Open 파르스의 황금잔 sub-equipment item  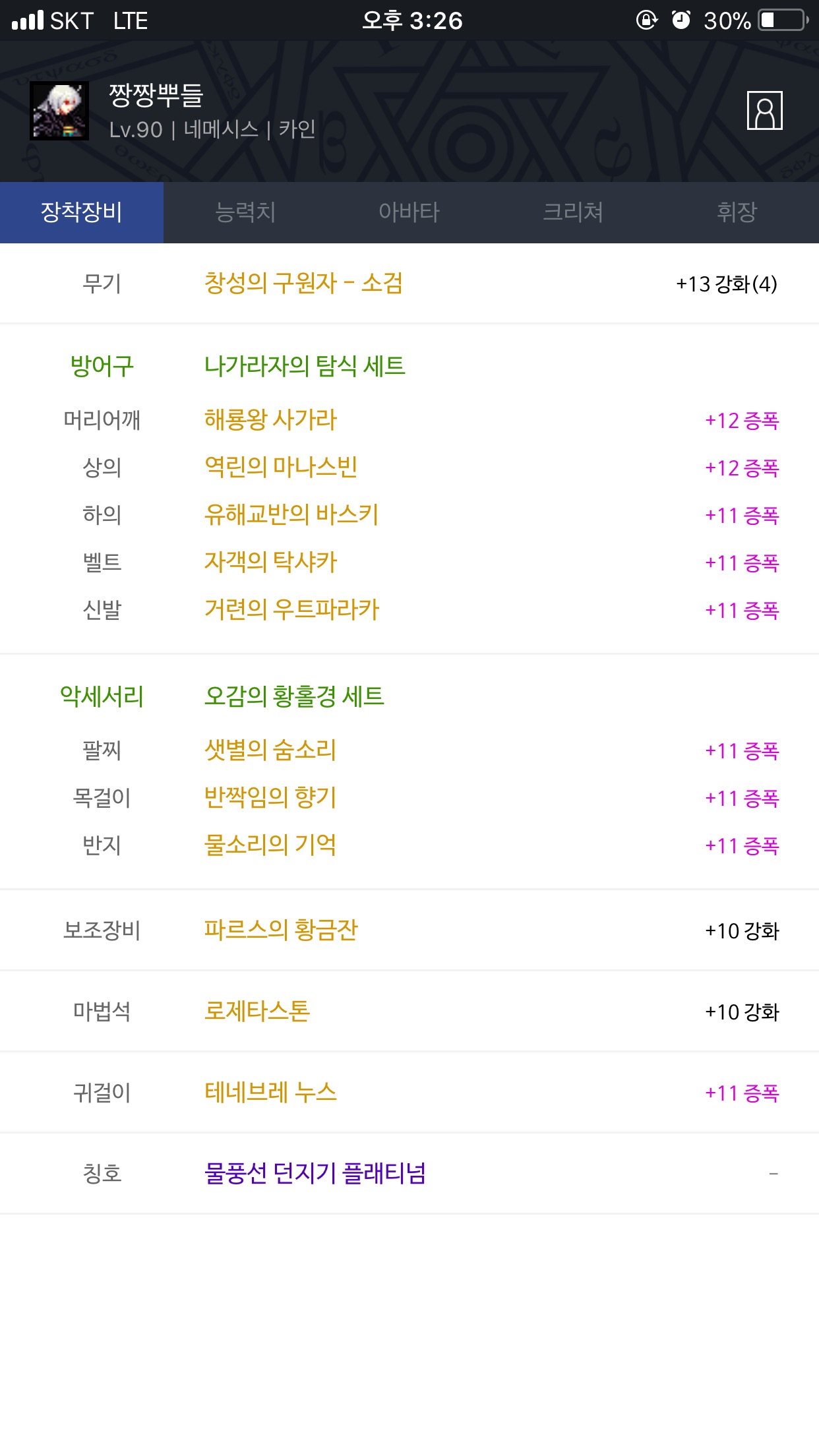point(281,930)
